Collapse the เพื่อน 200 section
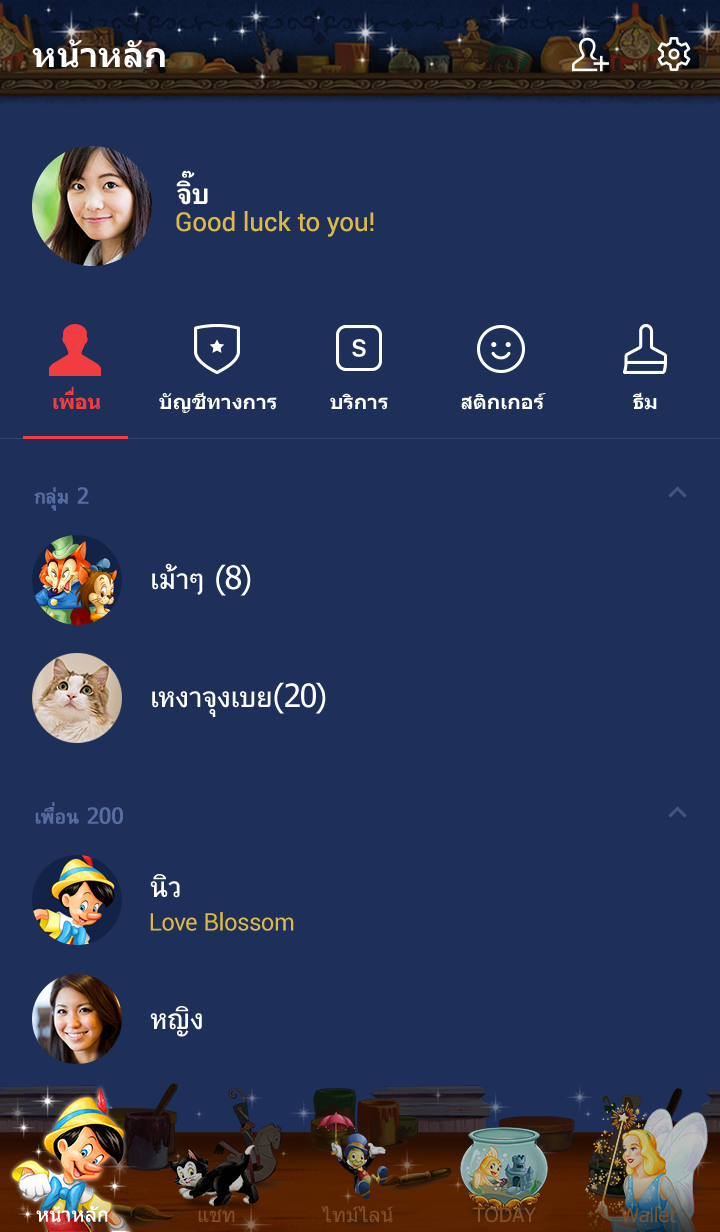 point(677,812)
